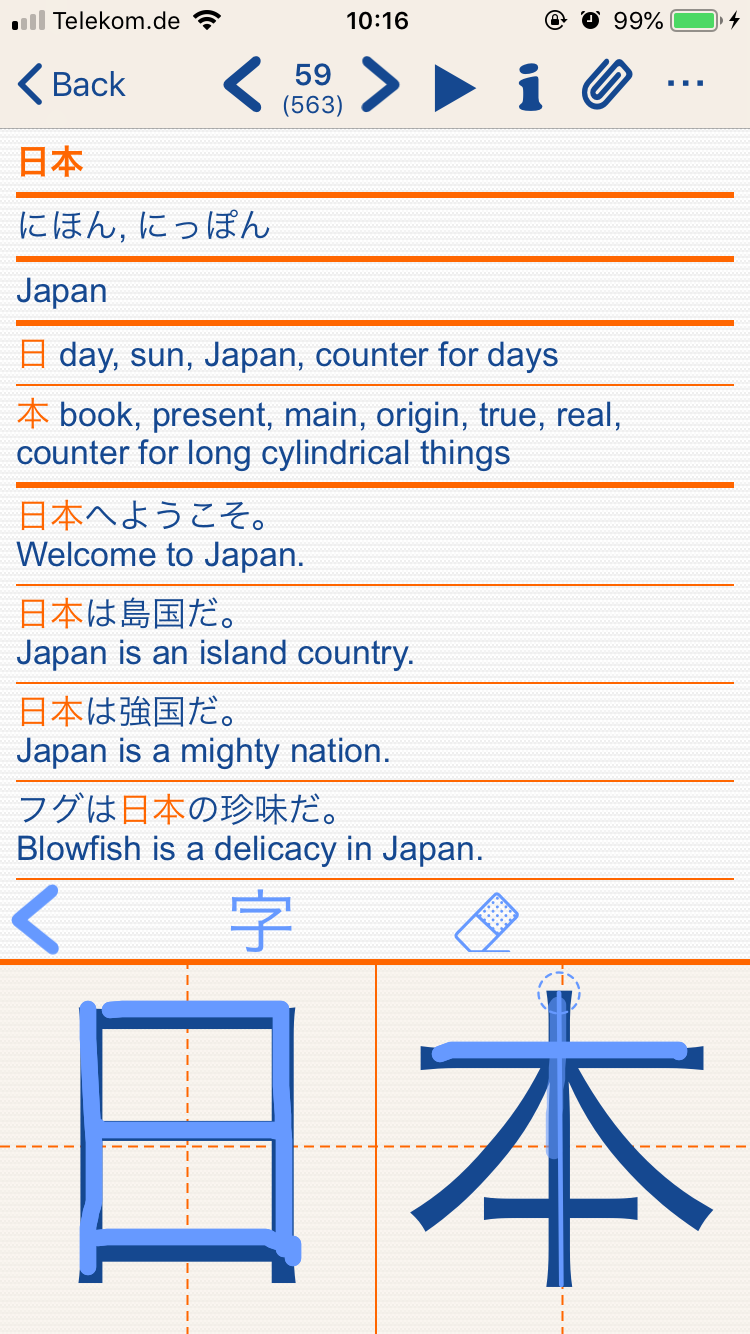750x1334 pixels.
Task: Advance to the next card
Action: point(380,85)
